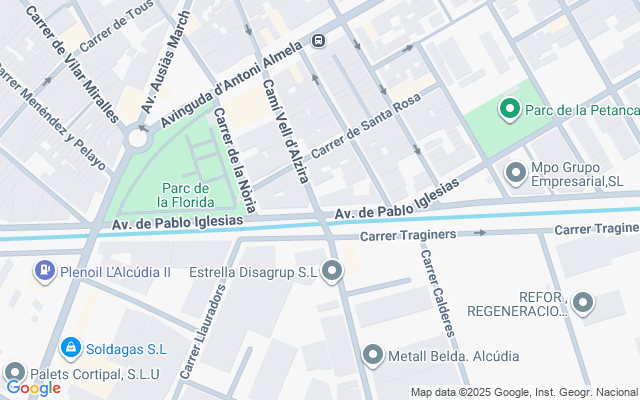Select the Mpo Grupo Empresarial,SL pin

click(516, 174)
